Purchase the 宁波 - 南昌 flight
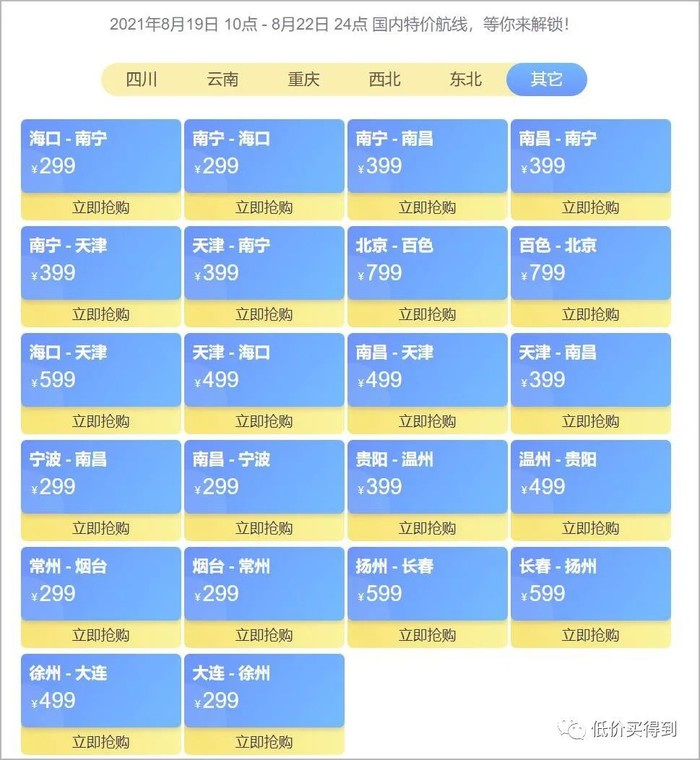 coord(101,529)
